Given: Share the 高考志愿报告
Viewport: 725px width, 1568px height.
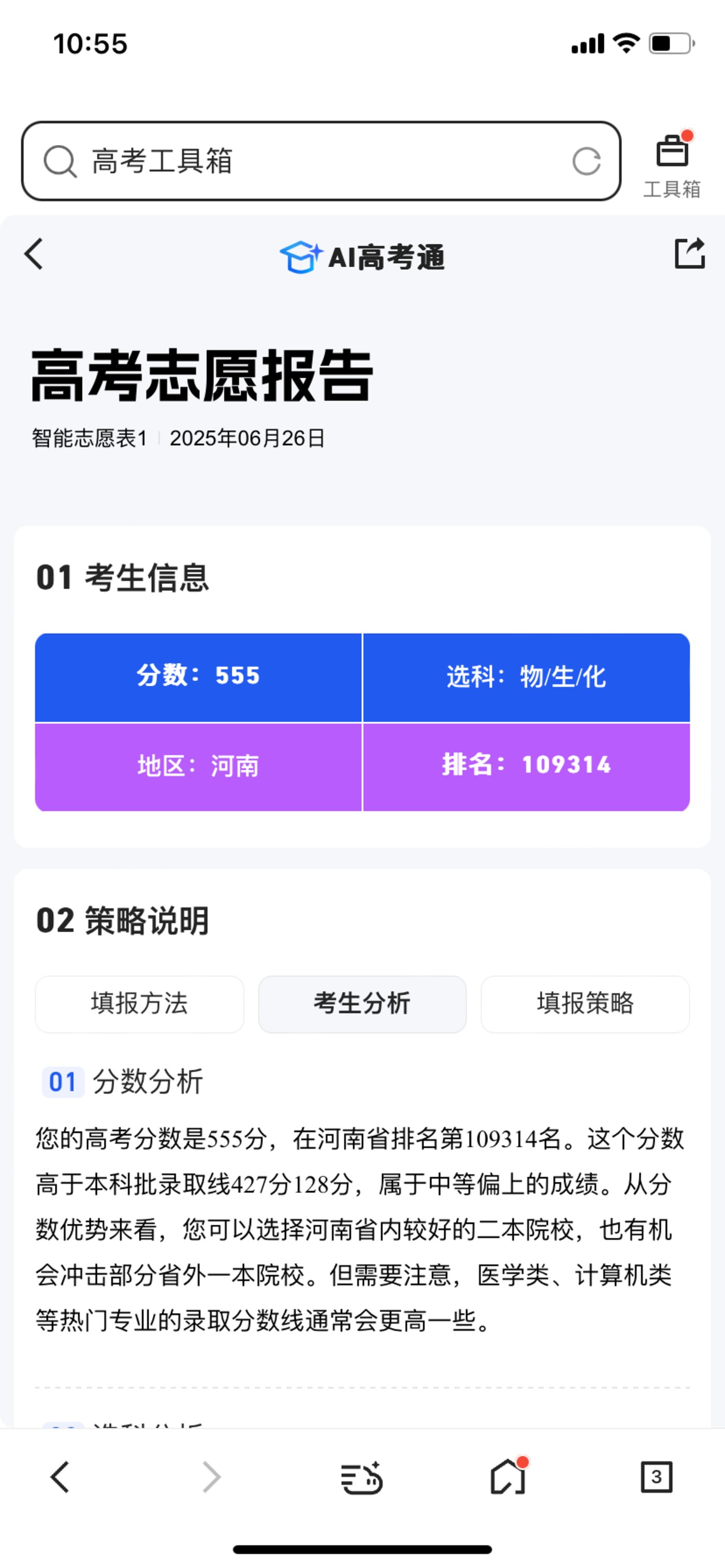Looking at the screenshot, I should pos(690,253).
